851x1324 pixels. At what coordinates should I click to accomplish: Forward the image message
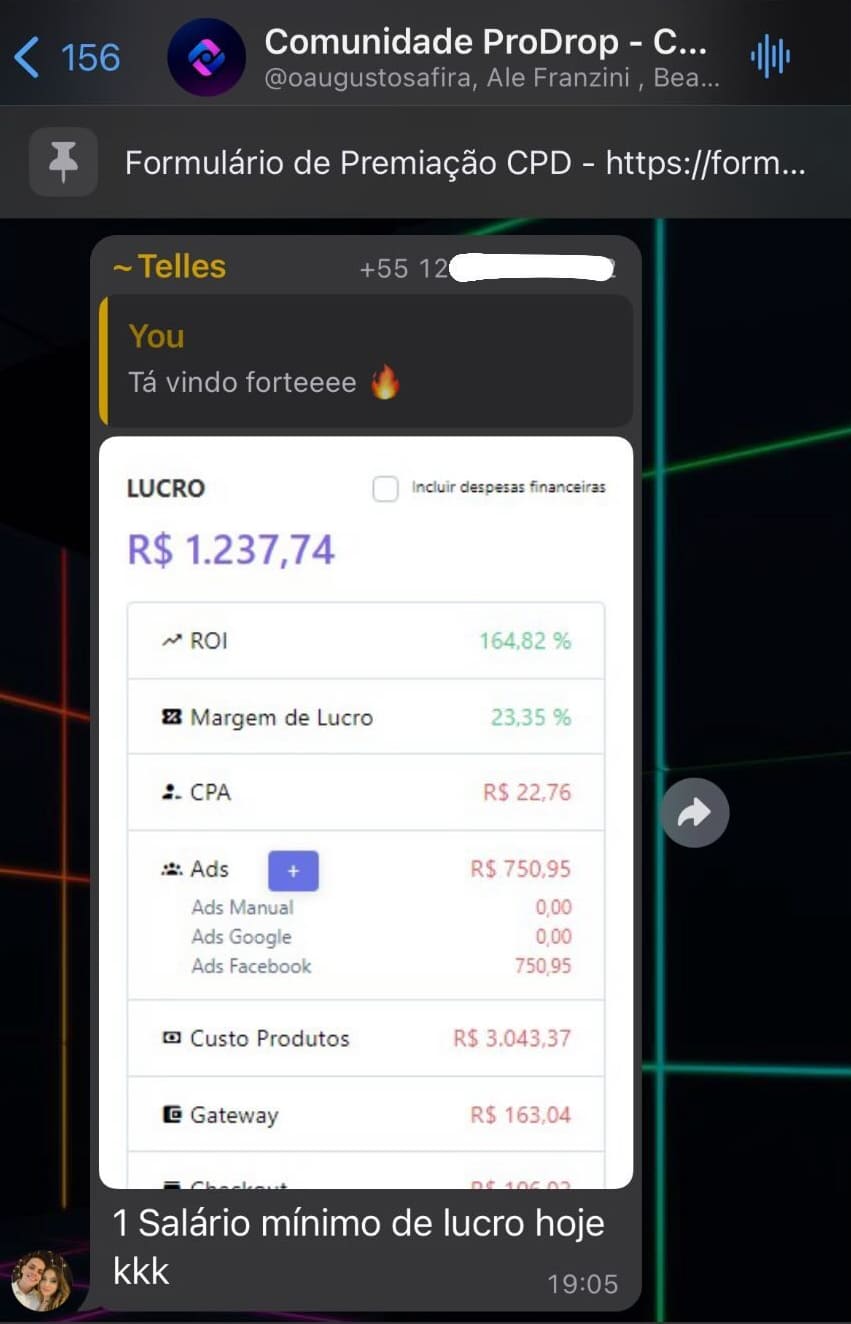point(695,813)
